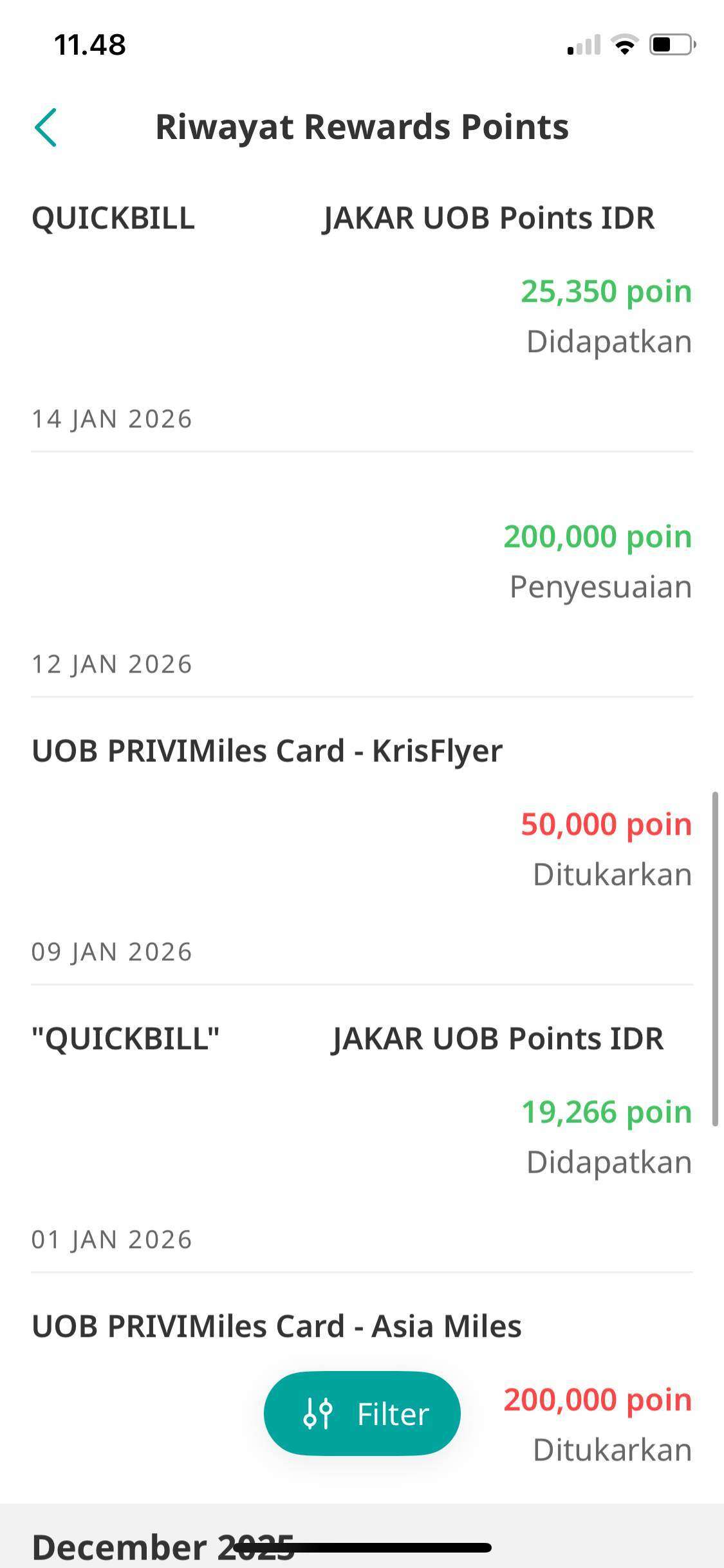Viewport: 724px width, 1568px height.
Task: Open the Filter options
Action: (x=362, y=1414)
